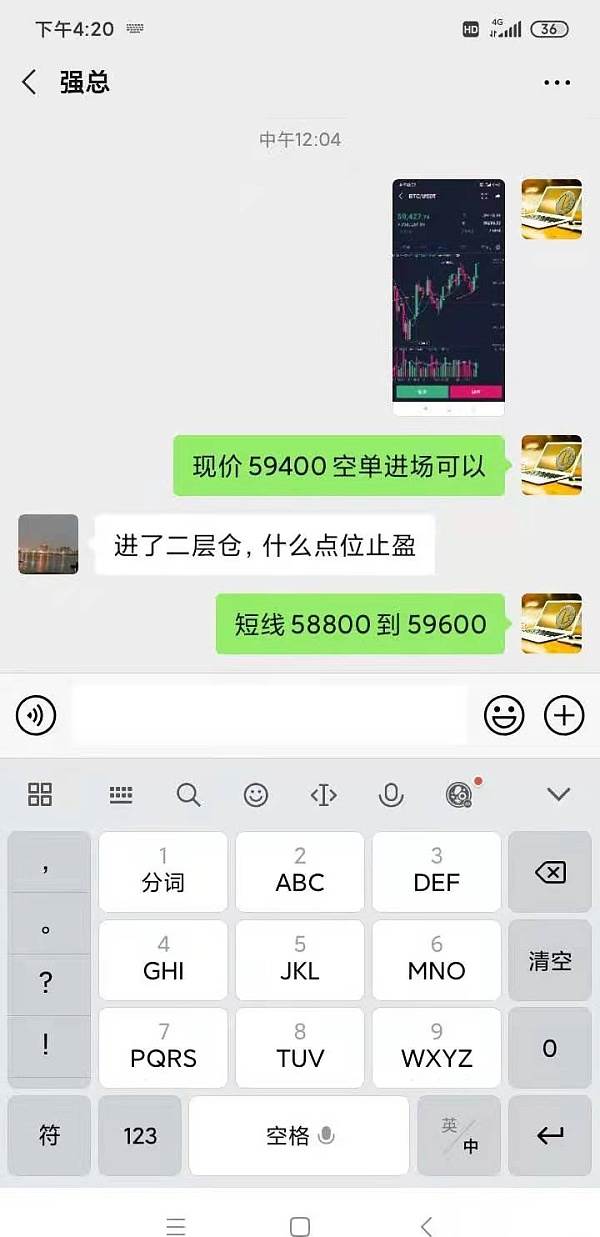Switch to the 123 number keyboard
Screen dimensions: 600x1237
click(x=140, y=1136)
